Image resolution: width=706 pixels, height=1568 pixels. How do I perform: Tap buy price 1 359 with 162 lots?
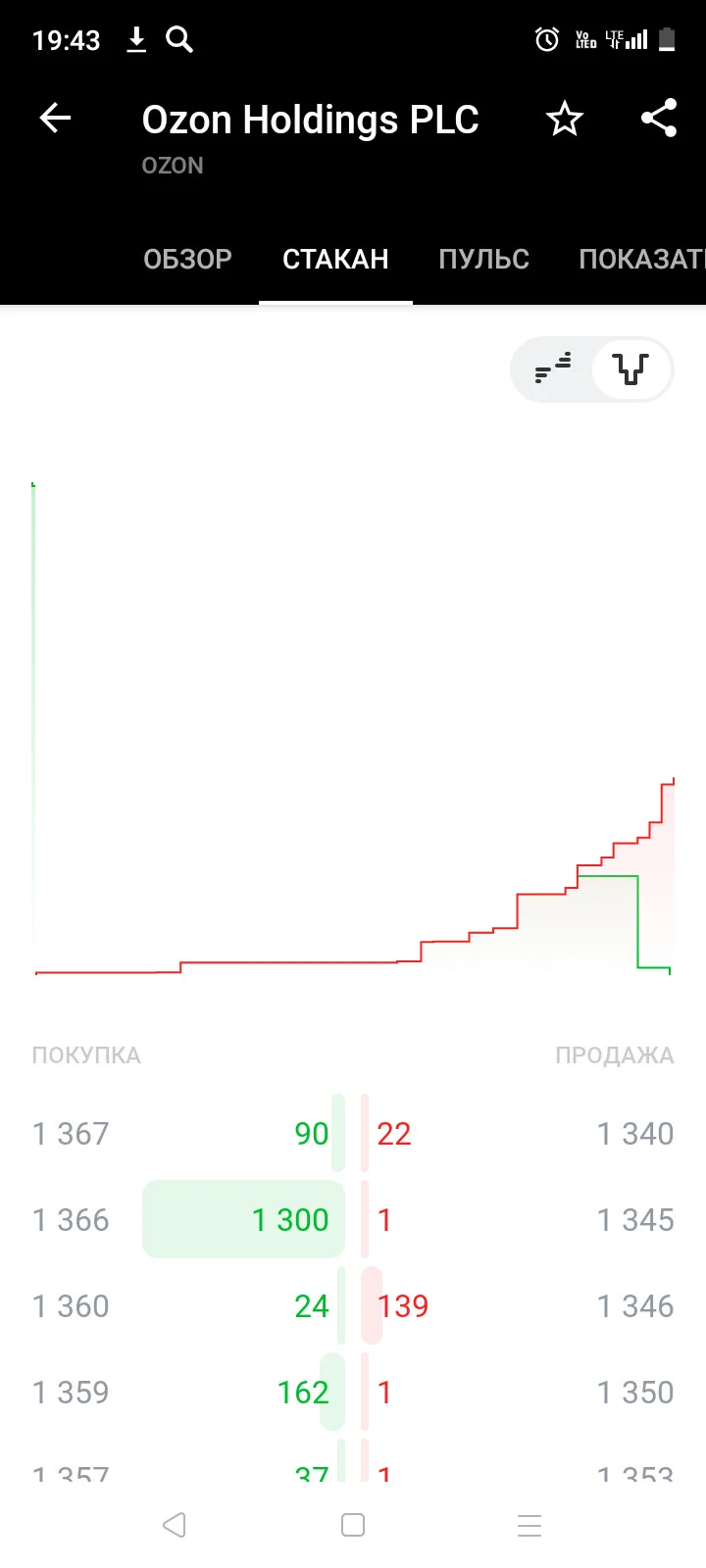[x=188, y=1393]
